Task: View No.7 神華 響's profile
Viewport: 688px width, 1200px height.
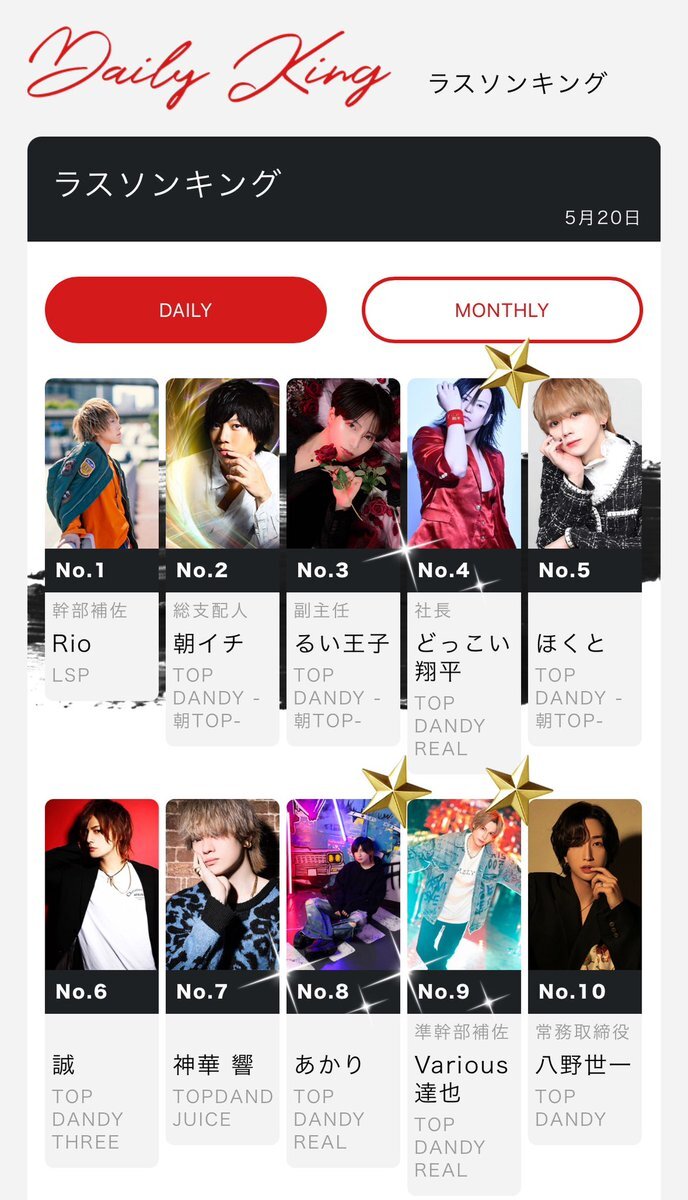Action: tap(222, 972)
